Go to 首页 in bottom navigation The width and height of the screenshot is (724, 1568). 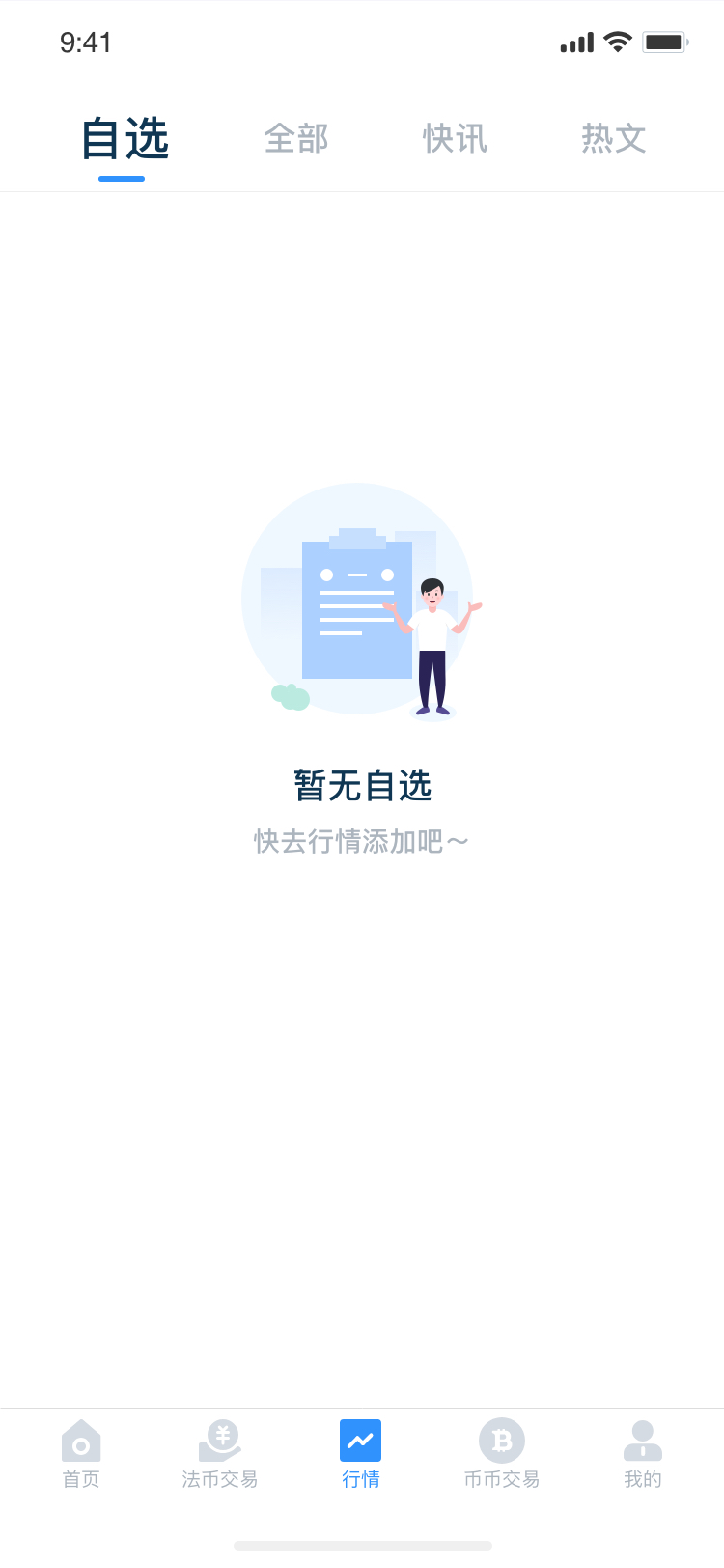coord(81,1453)
